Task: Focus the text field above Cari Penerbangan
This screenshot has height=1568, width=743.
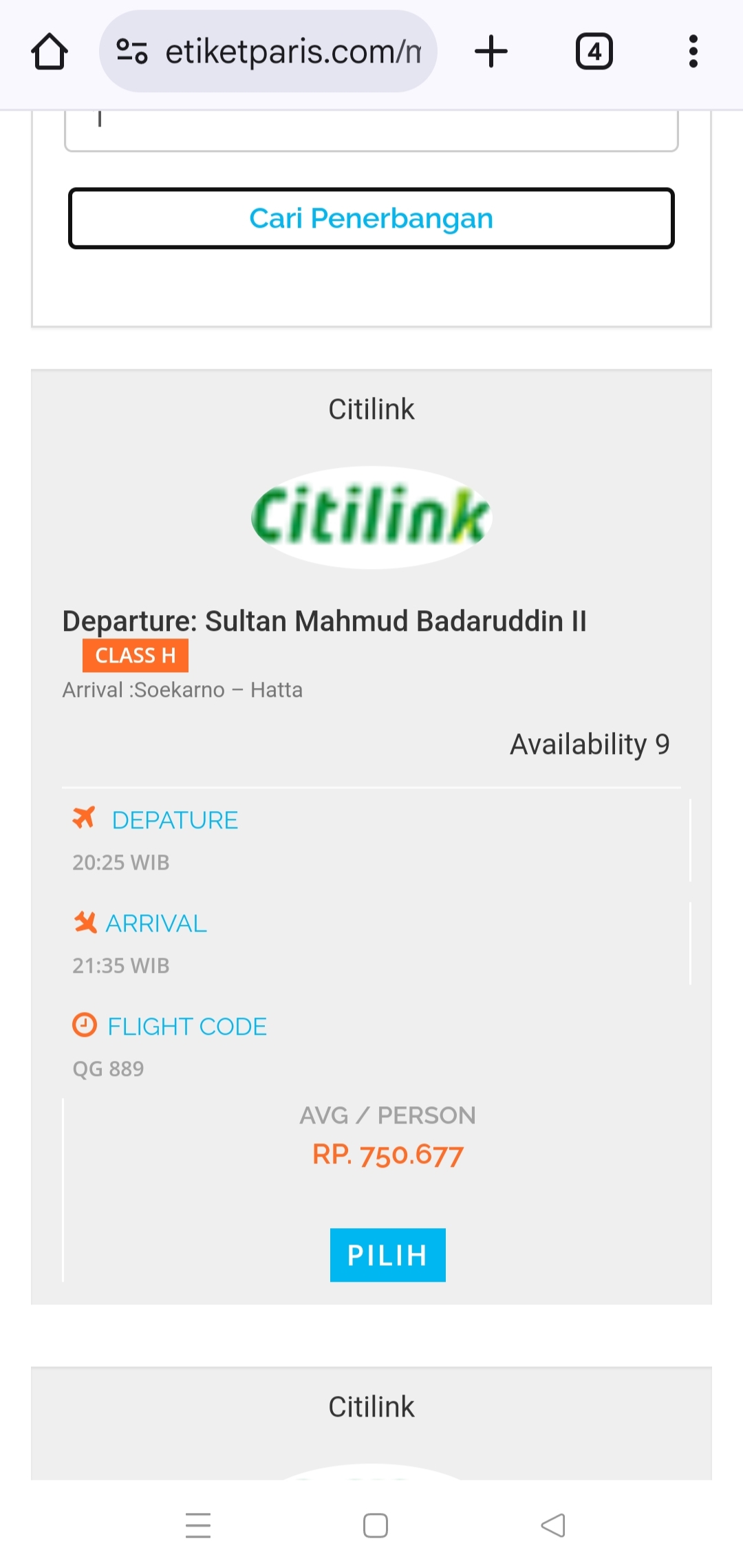Action: click(x=371, y=131)
